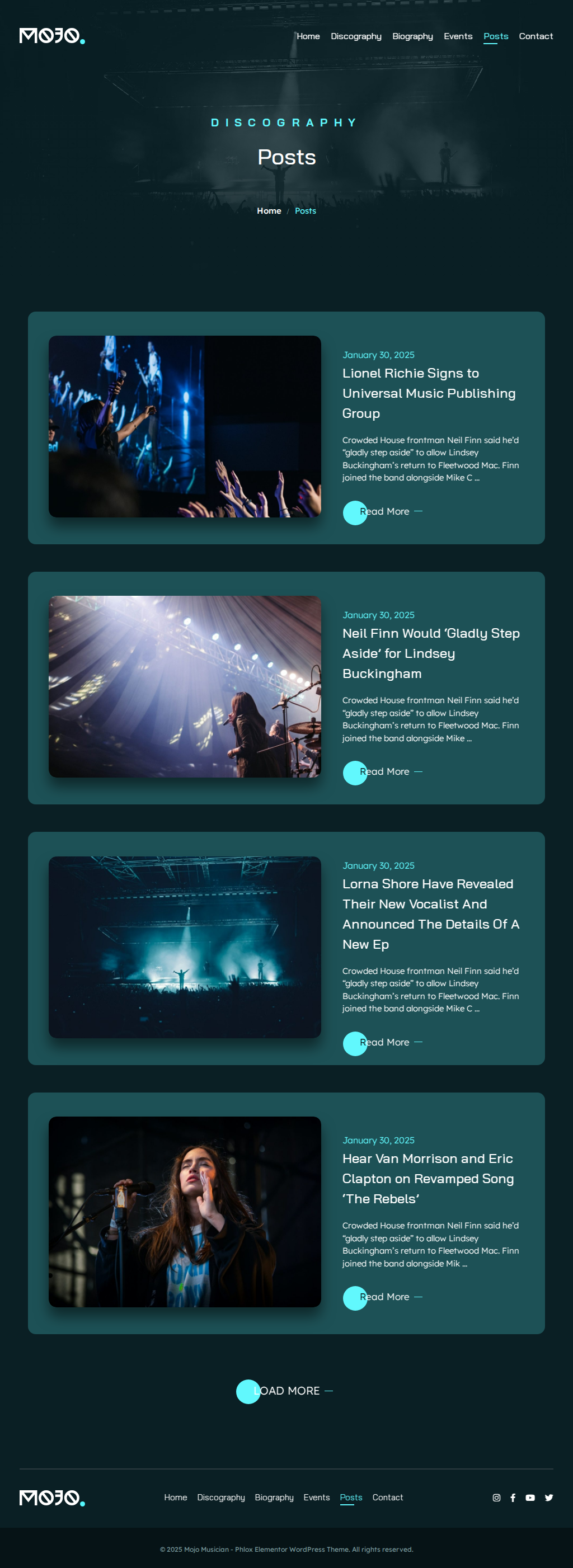This screenshot has height=1568, width=573.
Task: Open Events from the header navigation
Action: click(x=457, y=36)
